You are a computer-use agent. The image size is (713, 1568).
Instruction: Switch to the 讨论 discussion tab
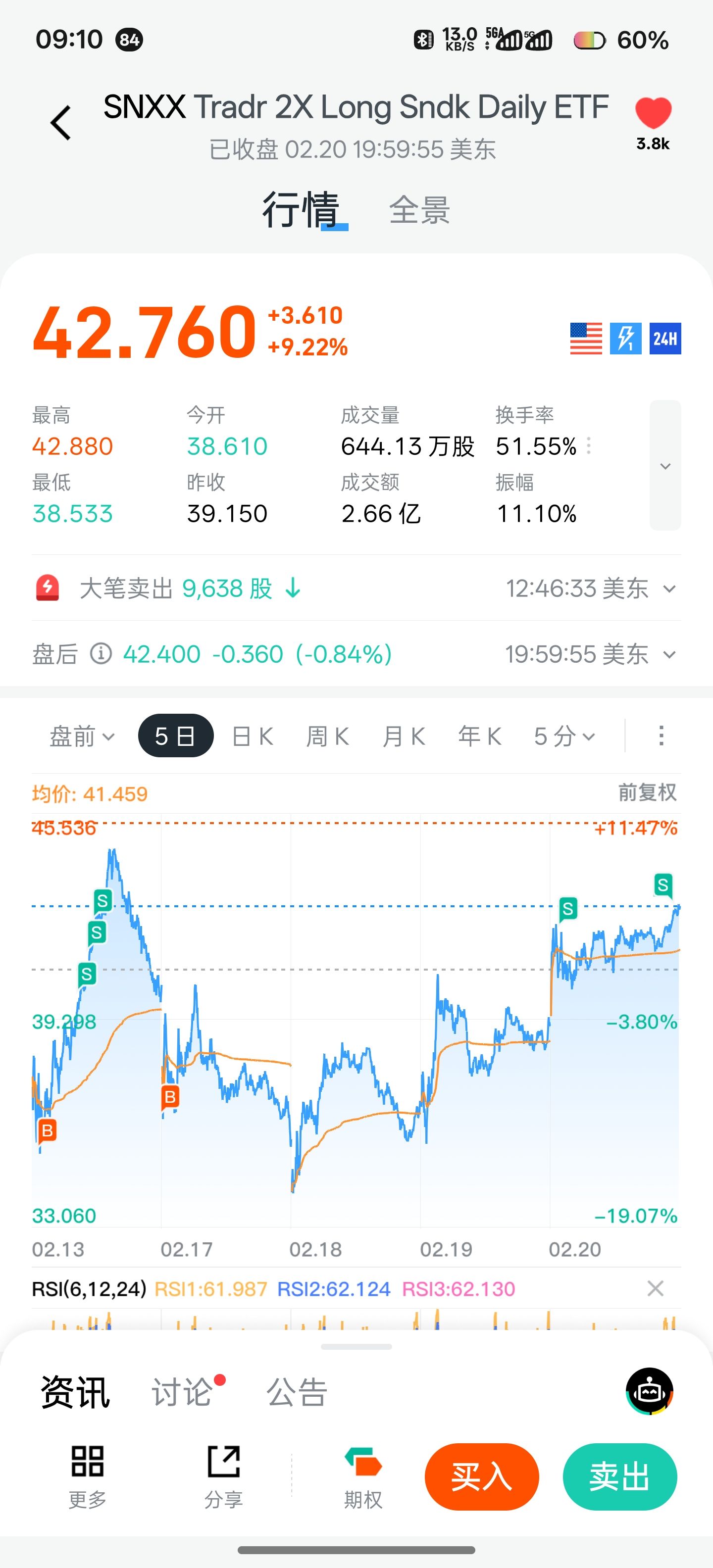182,1392
